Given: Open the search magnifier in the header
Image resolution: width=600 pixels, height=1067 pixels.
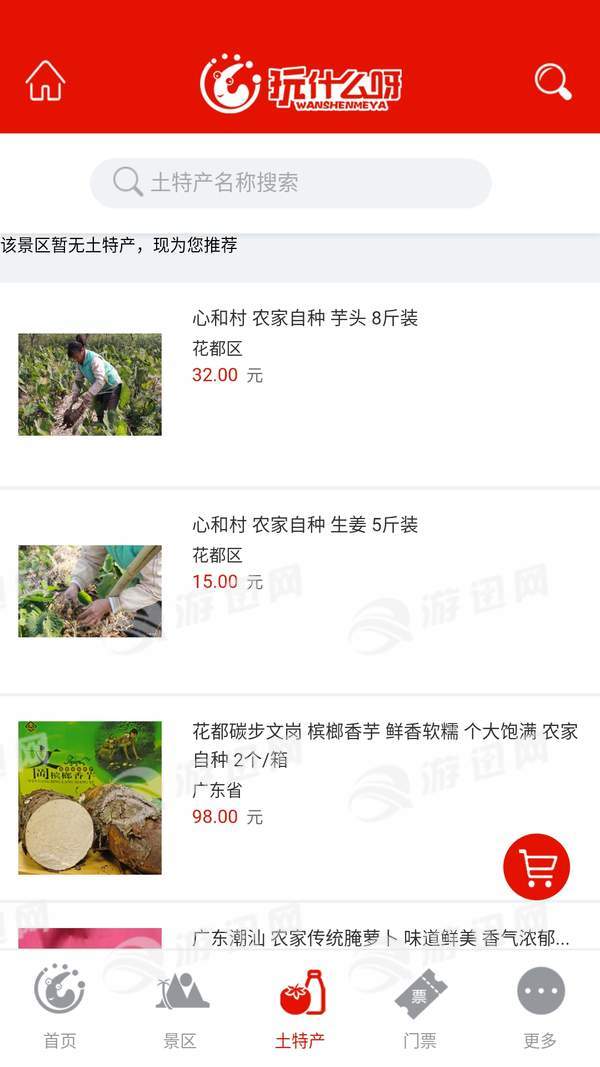Looking at the screenshot, I should coord(552,81).
